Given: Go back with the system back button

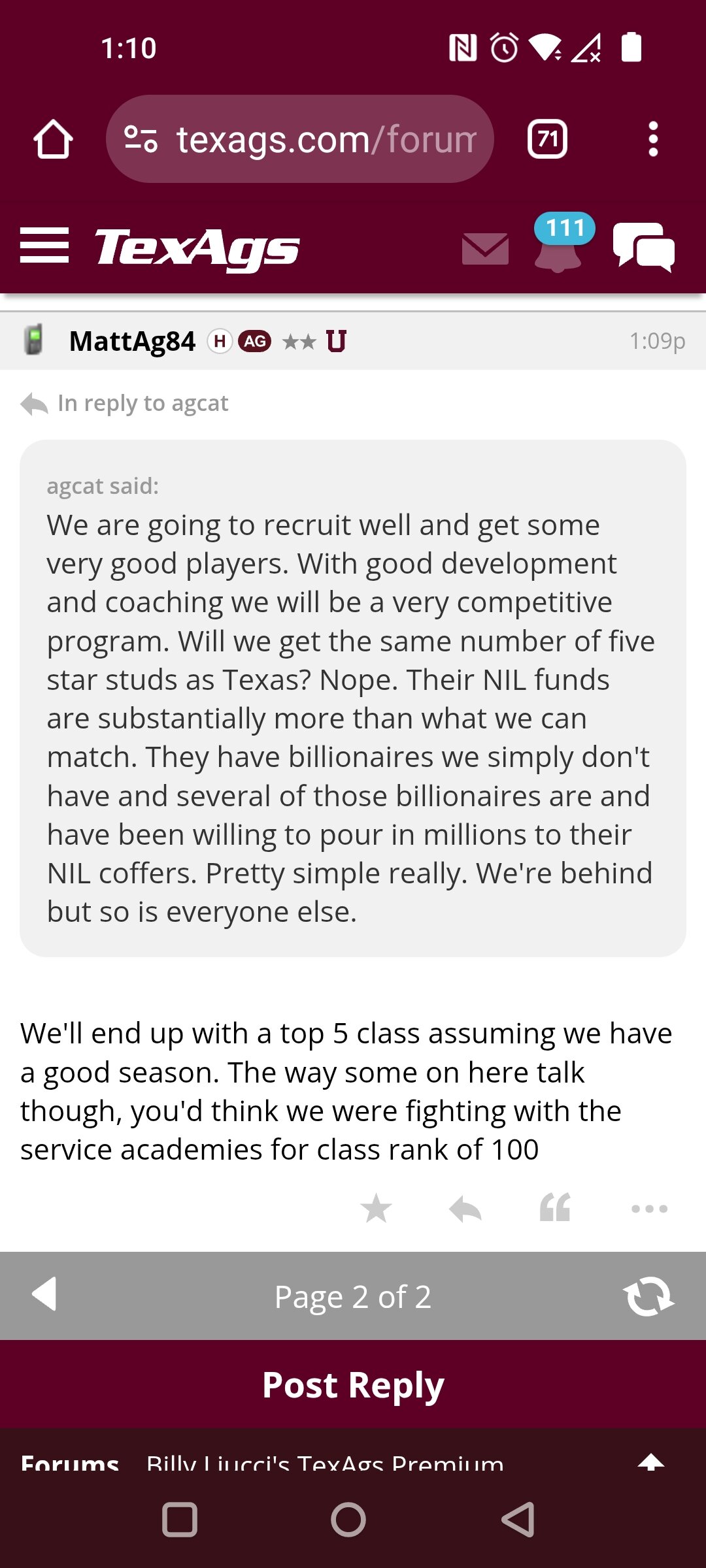Looking at the screenshot, I should pos(518,1520).
